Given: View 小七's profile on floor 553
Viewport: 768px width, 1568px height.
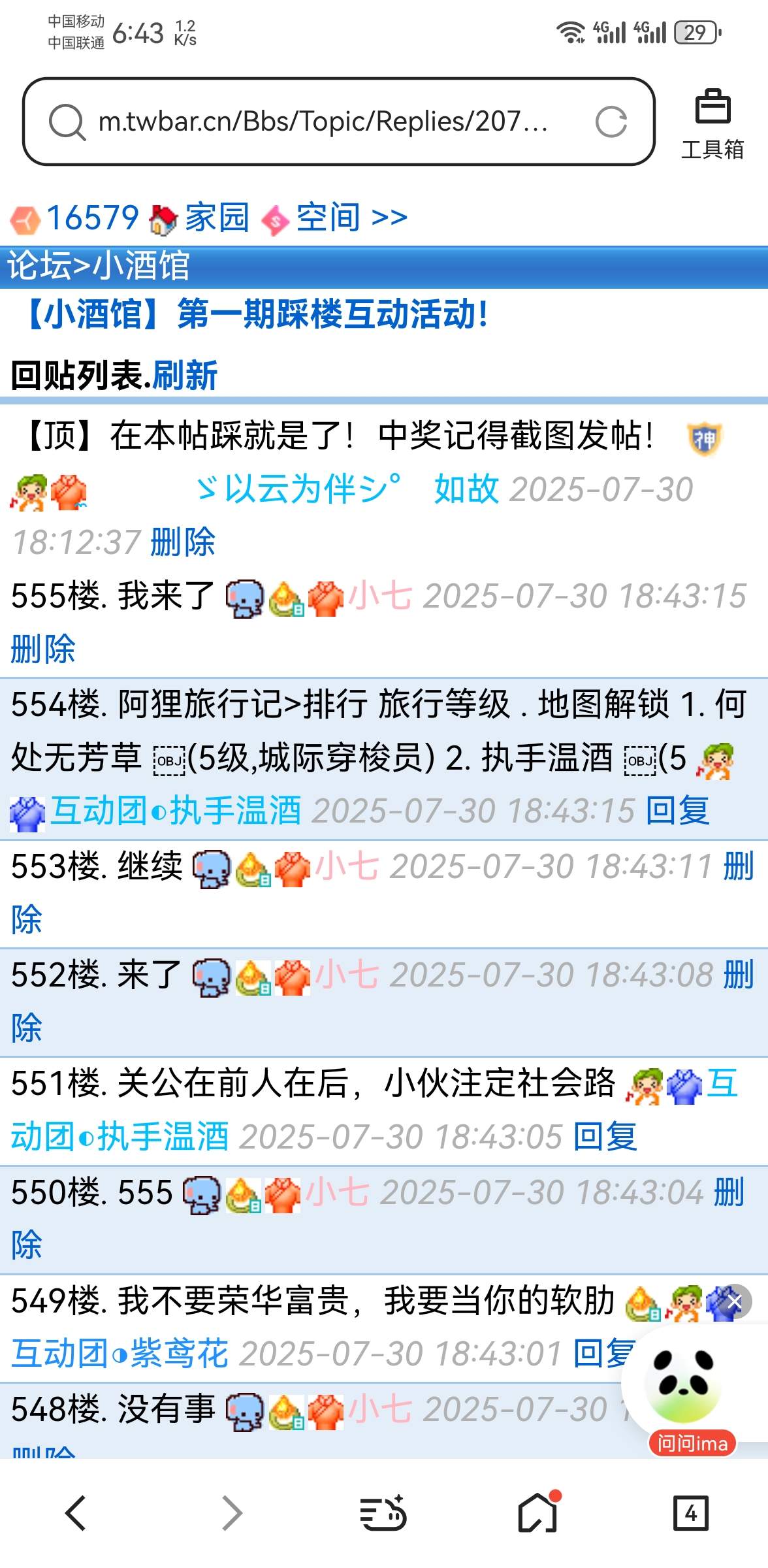Looking at the screenshot, I should coord(347,866).
